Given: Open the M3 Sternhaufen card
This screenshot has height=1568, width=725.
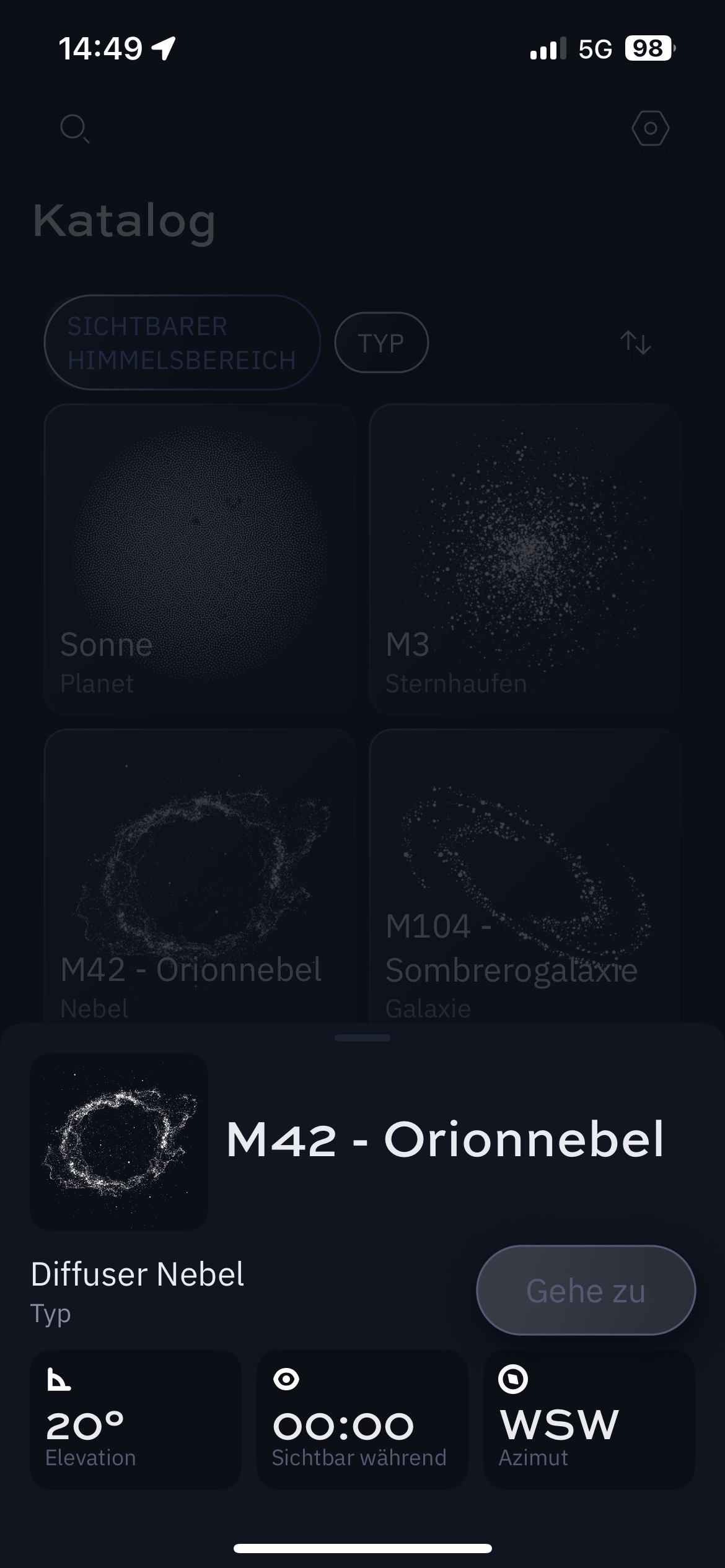Looking at the screenshot, I should pyautogui.click(x=524, y=559).
